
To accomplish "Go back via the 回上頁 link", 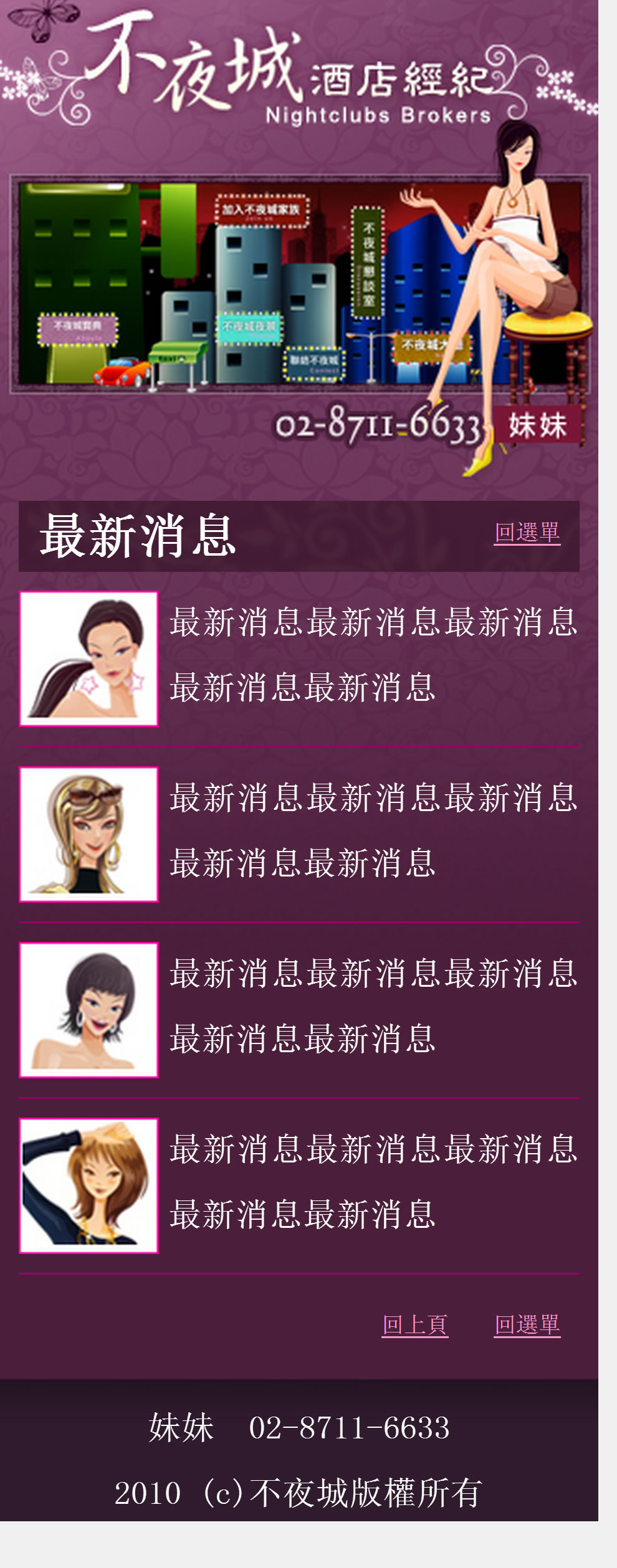I will click(415, 1325).
